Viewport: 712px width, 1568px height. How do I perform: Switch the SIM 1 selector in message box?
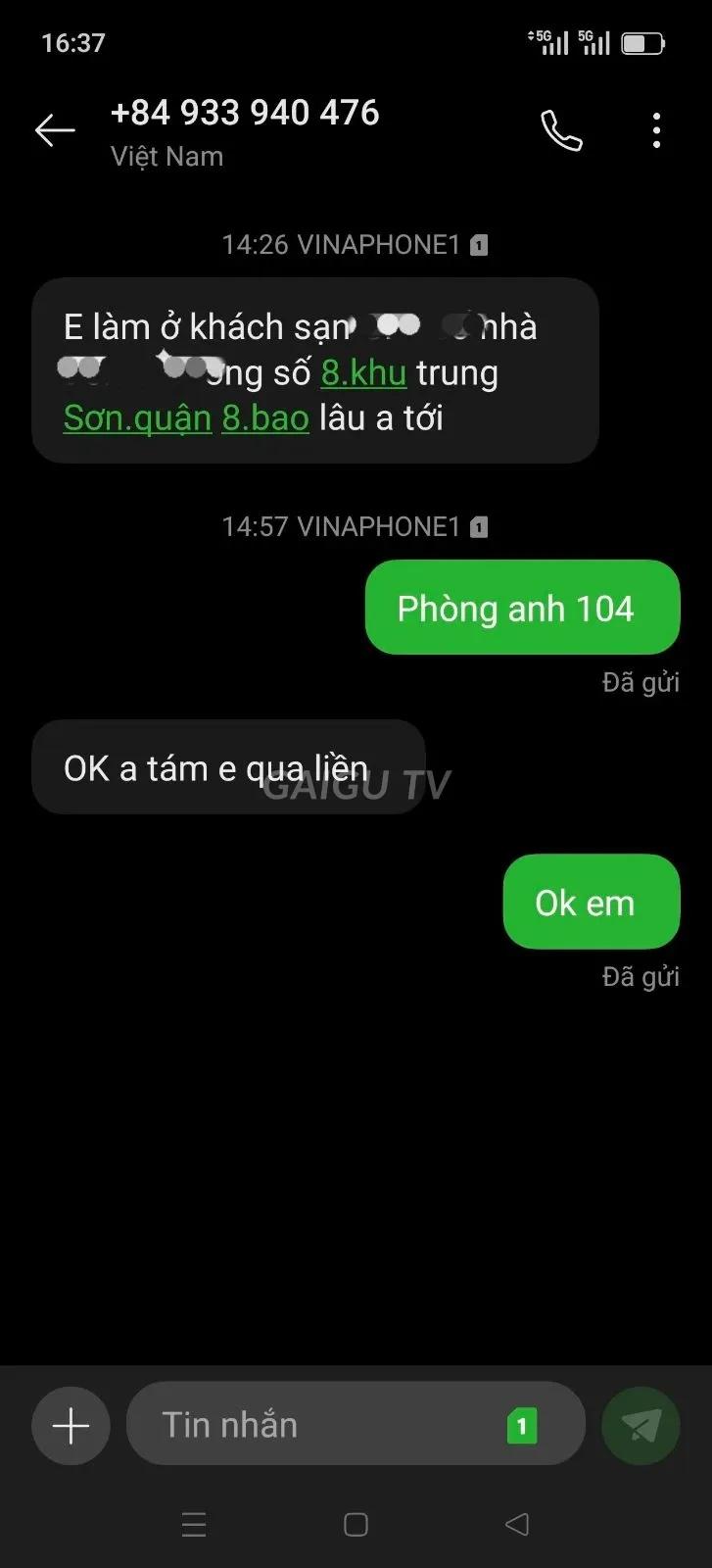tap(522, 1426)
